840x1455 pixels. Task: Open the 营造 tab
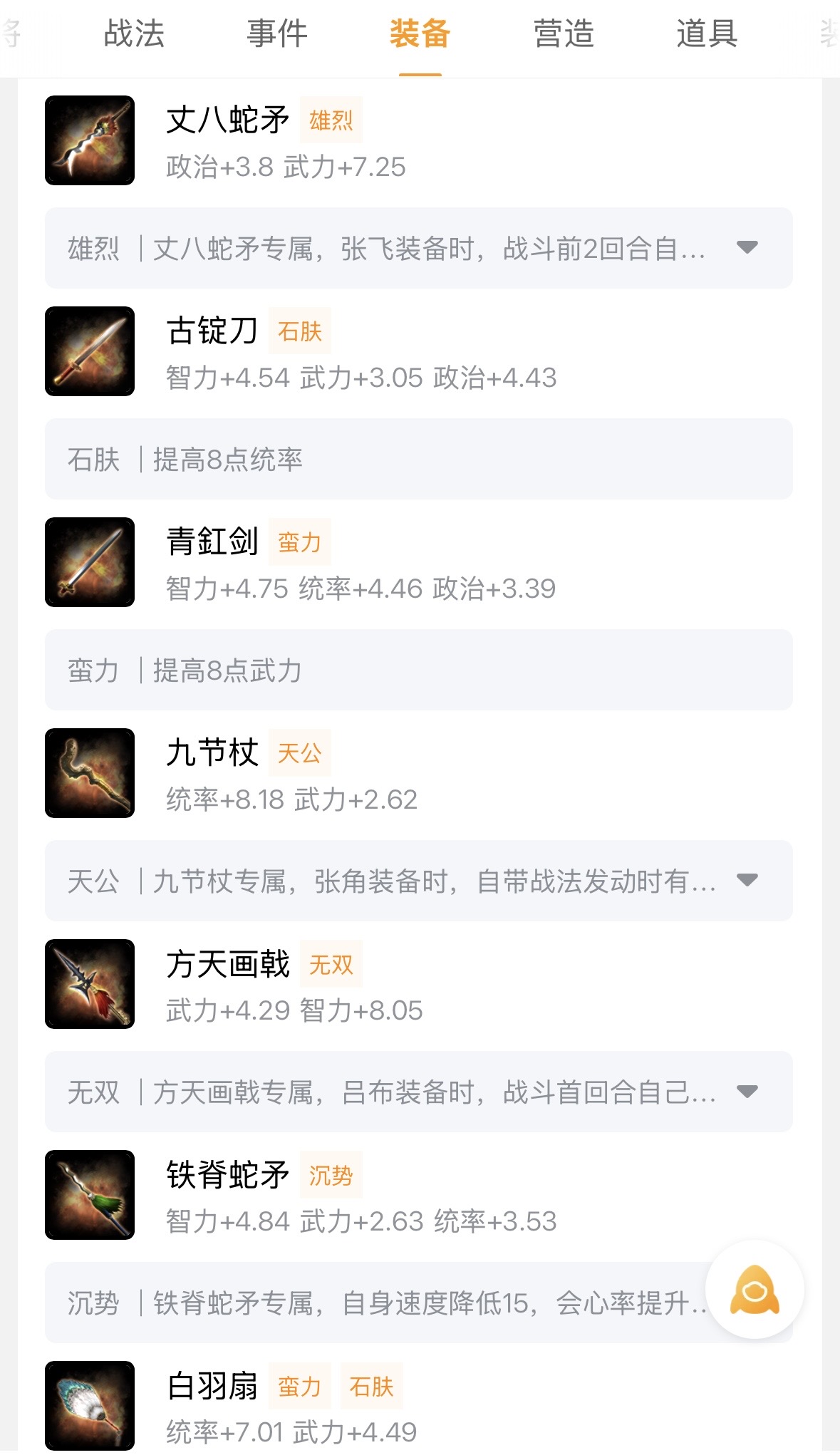point(564,34)
